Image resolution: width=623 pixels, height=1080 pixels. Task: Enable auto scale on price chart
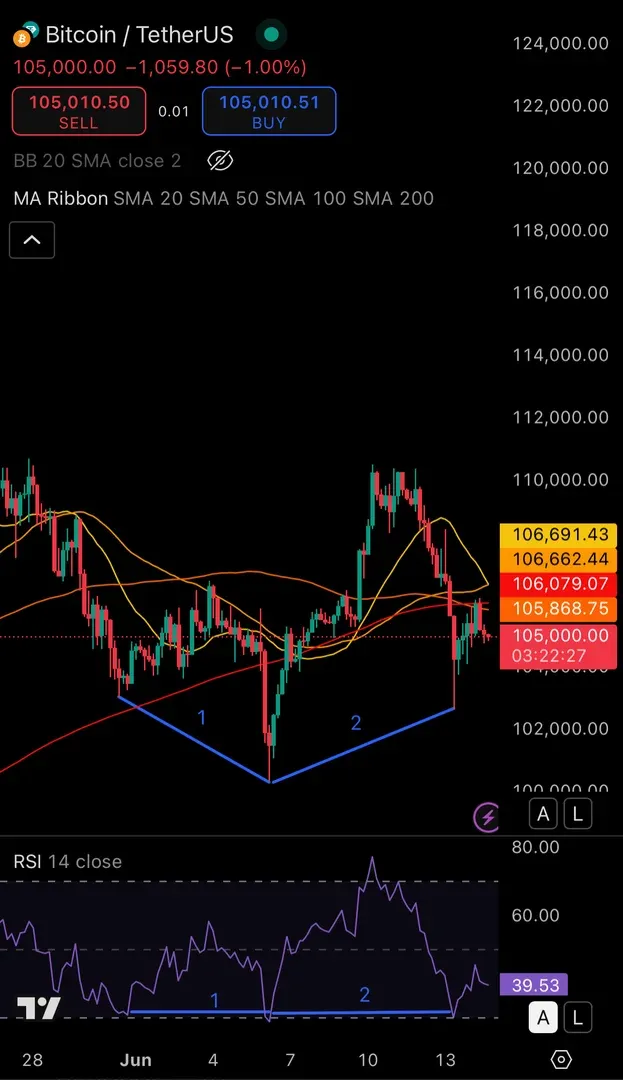coord(543,814)
